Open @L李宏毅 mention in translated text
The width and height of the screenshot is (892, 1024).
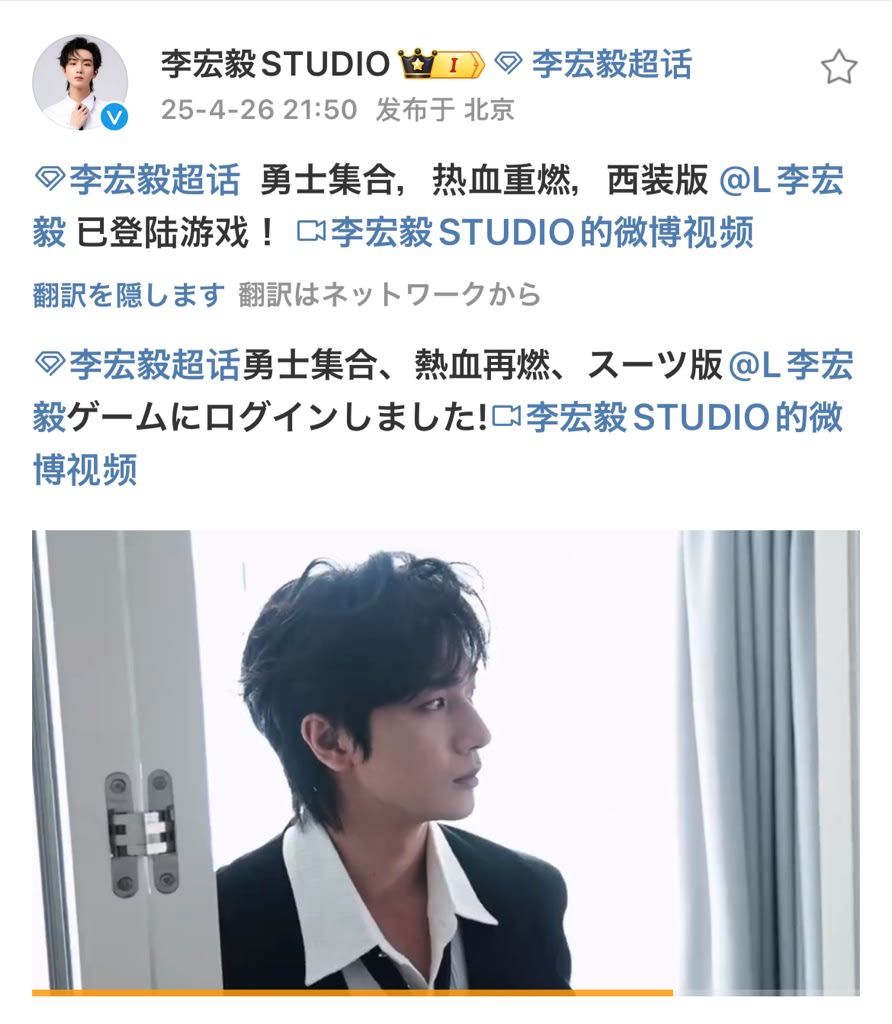(790, 366)
